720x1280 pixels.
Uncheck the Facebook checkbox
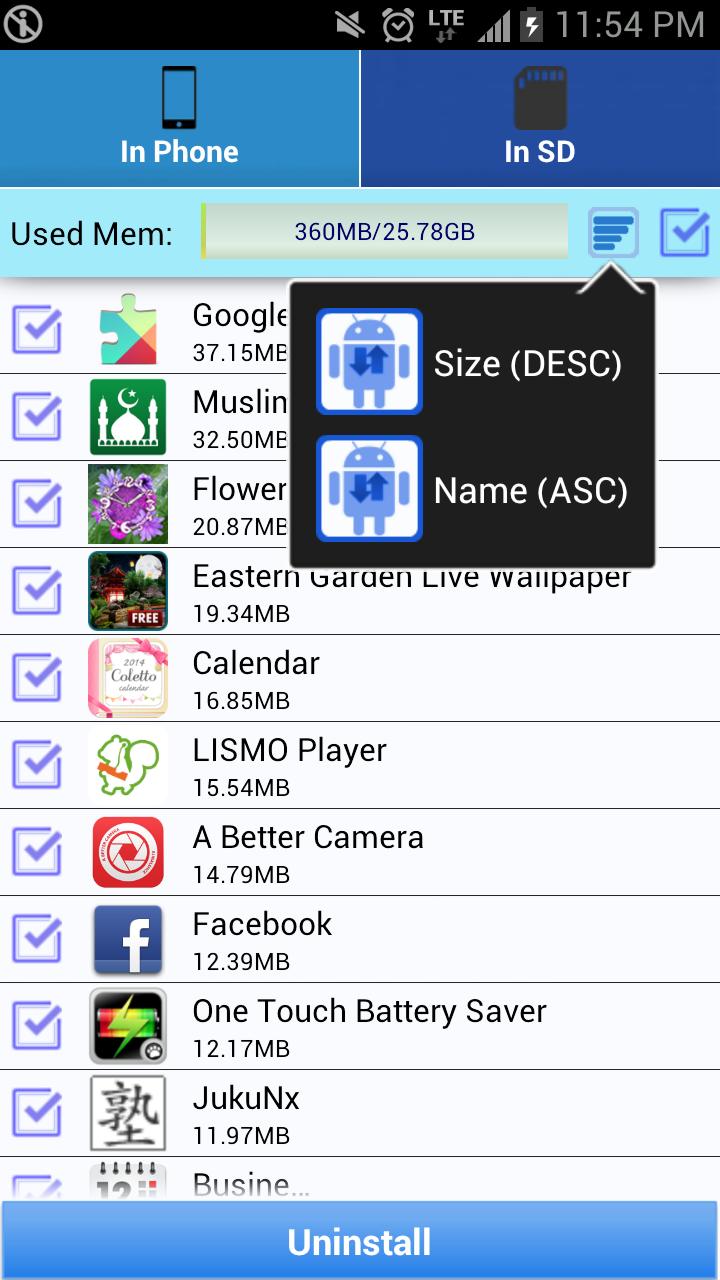[x=37, y=939]
